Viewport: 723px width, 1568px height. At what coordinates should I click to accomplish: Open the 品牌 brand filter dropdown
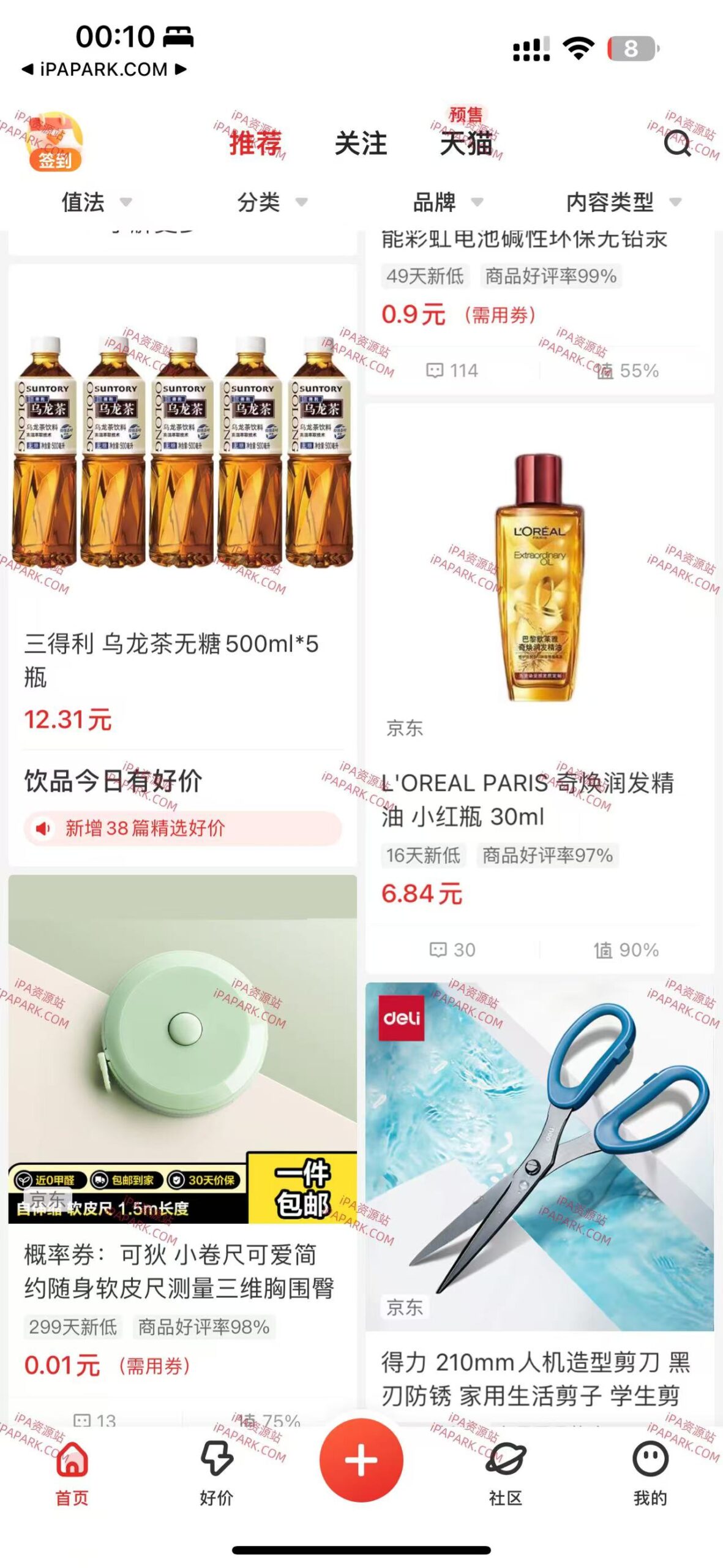click(444, 203)
